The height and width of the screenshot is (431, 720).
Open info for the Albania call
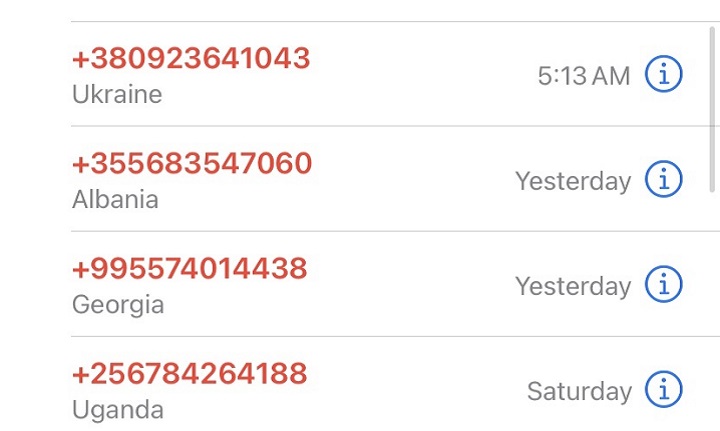point(663,180)
